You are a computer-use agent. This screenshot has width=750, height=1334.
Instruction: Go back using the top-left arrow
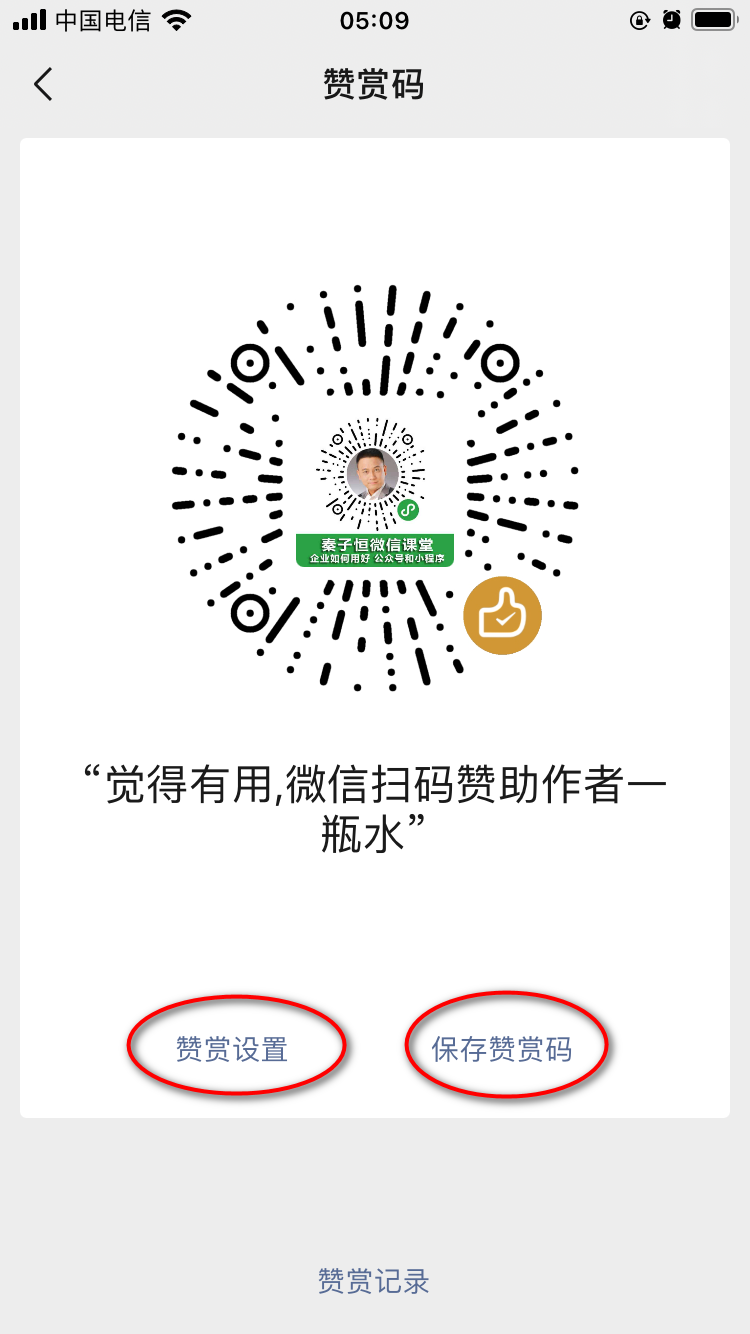pyautogui.click(x=43, y=84)
